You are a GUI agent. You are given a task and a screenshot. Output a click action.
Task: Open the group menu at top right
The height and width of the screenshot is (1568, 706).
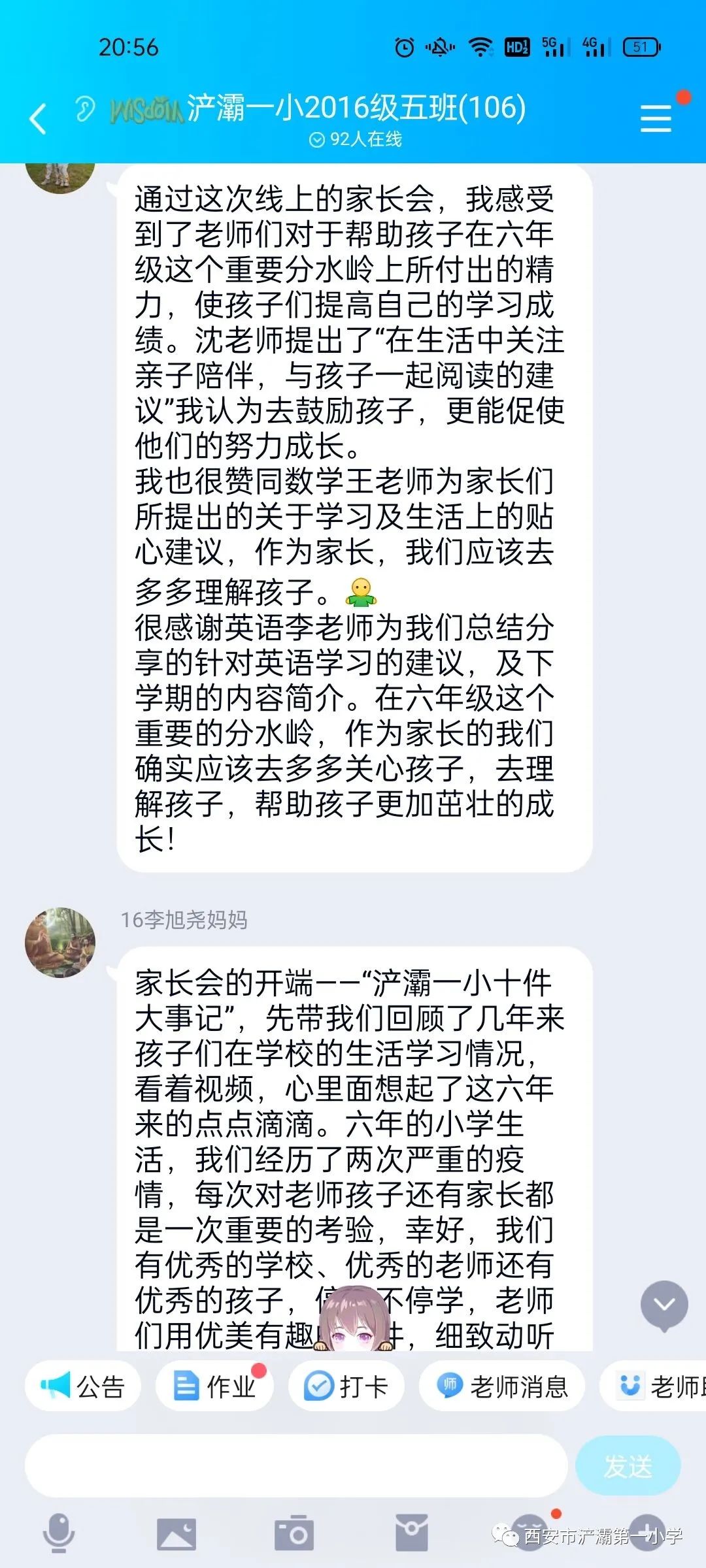click(656, 119)
